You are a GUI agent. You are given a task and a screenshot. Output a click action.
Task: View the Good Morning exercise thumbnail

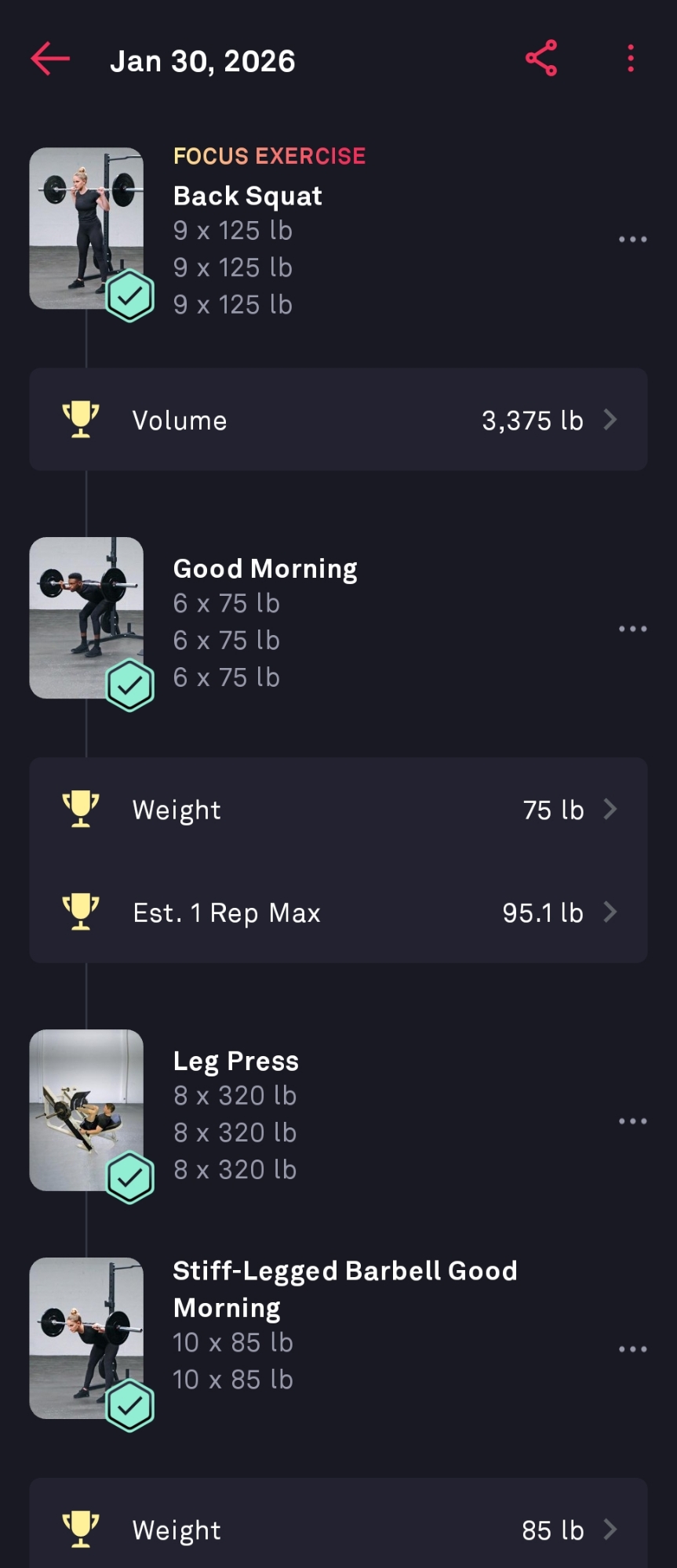pyautogui.click(x=86, y=617)
